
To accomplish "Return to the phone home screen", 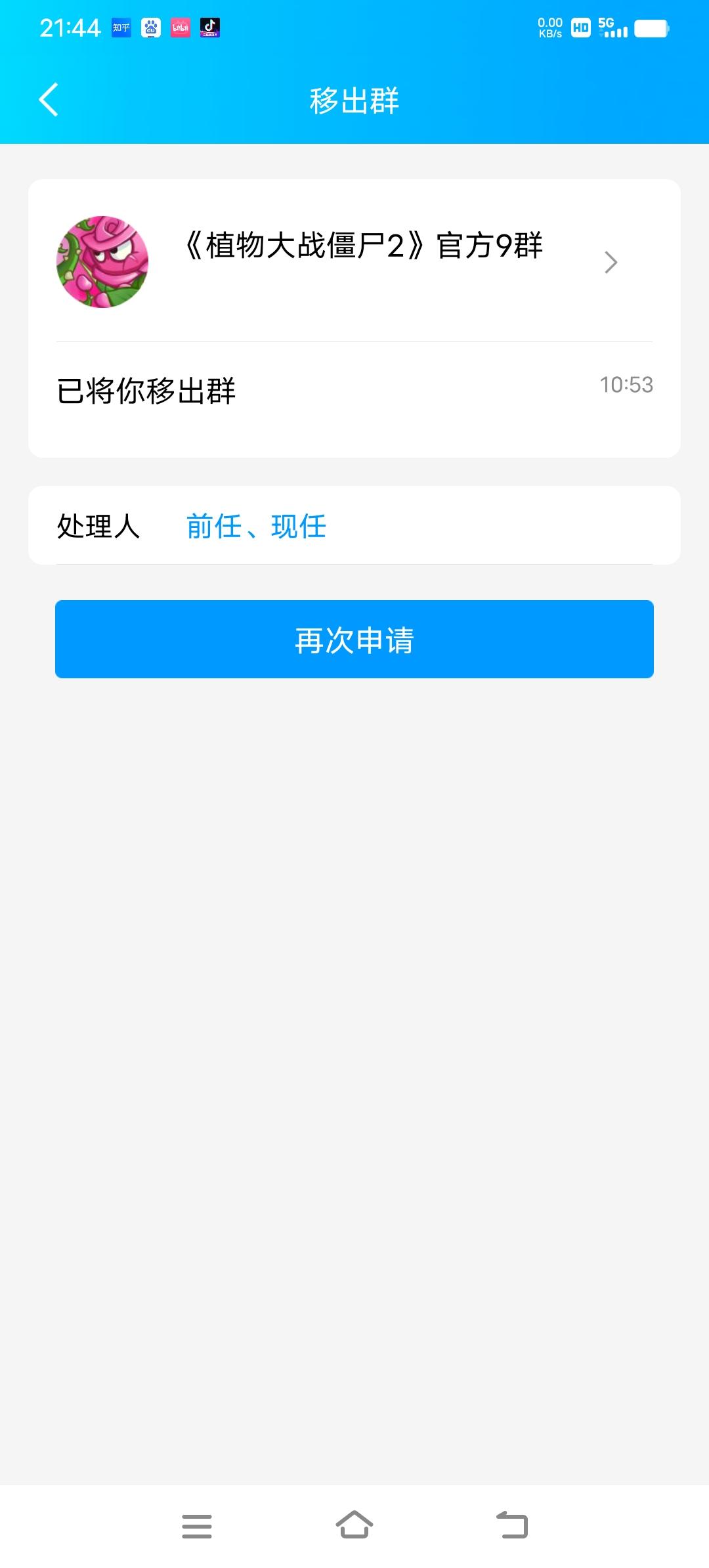I will tap(354, 1526).
